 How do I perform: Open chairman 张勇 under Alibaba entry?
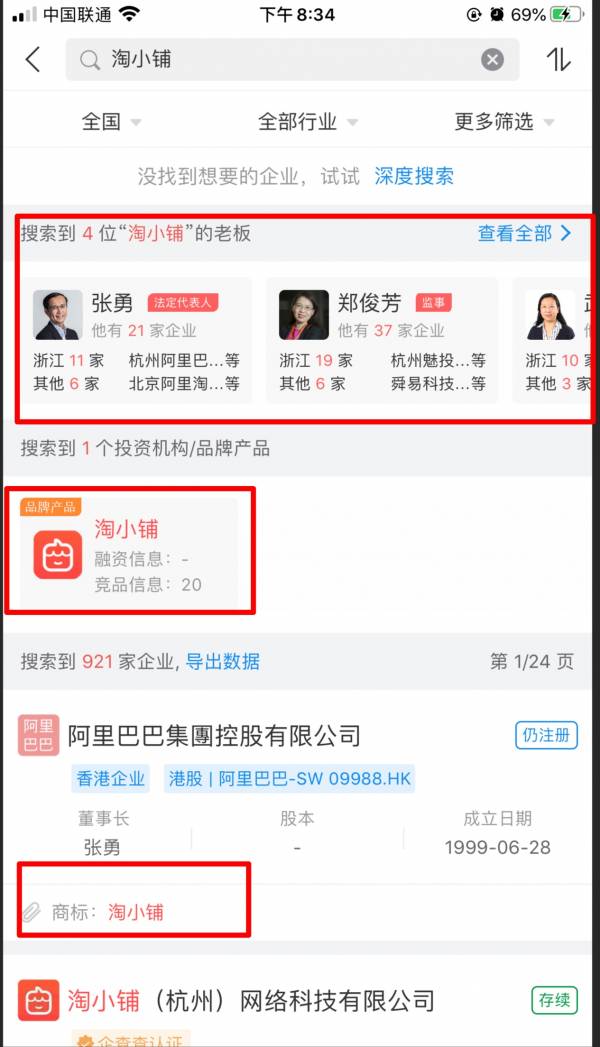(103, 847)
